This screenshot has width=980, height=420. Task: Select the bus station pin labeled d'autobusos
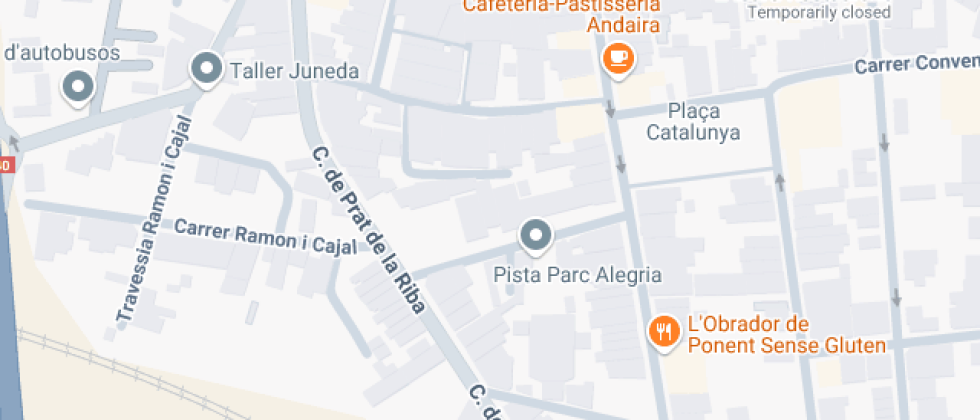[x=77, y=88]
